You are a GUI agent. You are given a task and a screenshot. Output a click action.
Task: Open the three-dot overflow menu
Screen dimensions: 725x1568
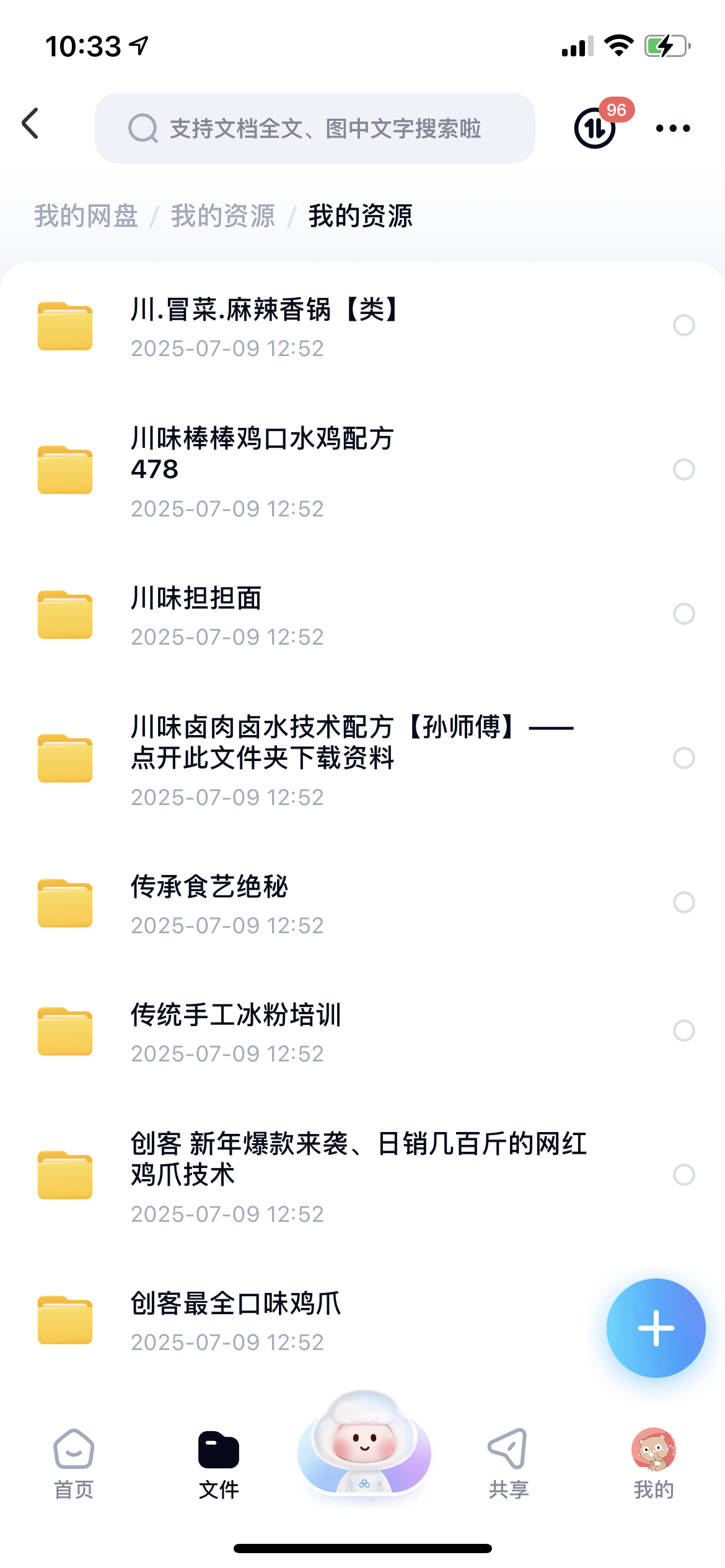click(x=672, y=128)
